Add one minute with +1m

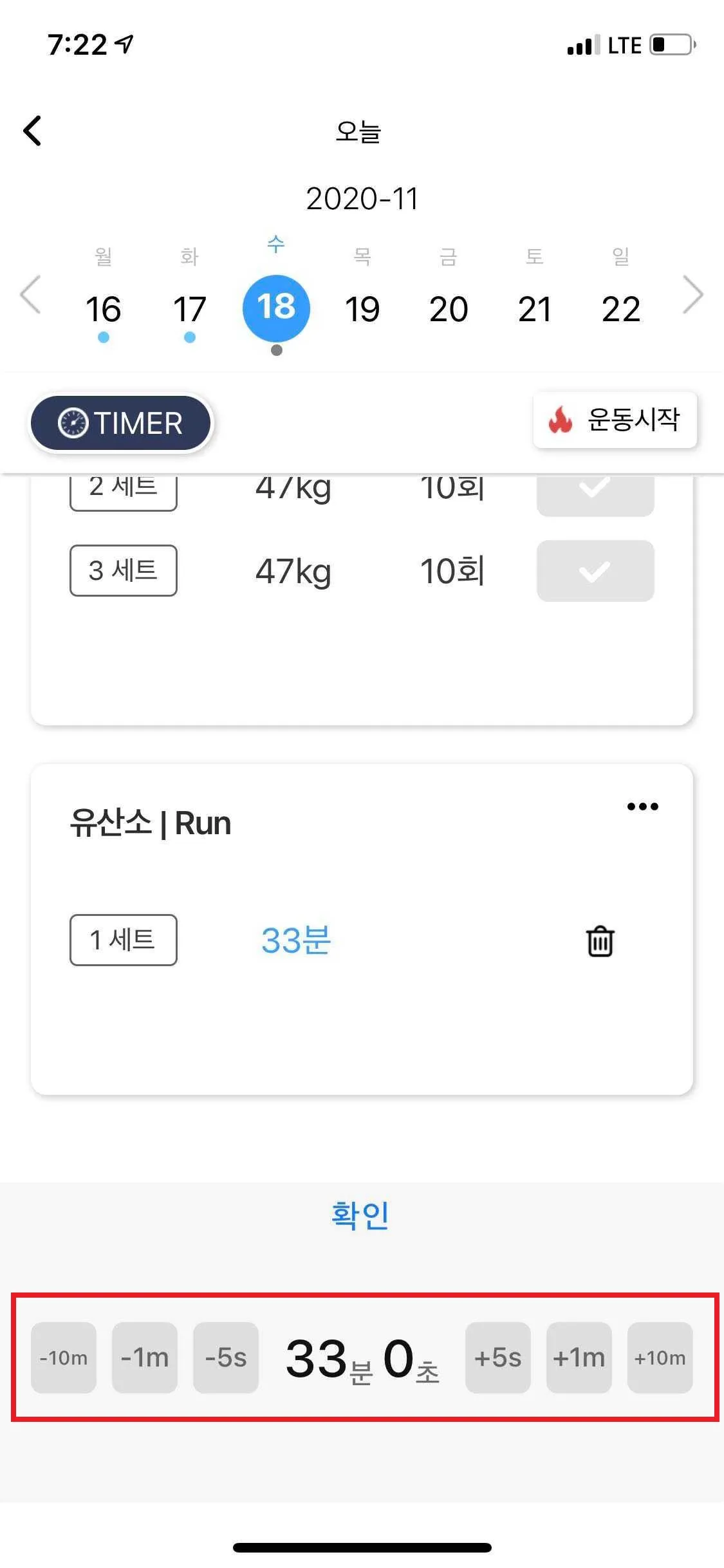(x=579, y=1358)
